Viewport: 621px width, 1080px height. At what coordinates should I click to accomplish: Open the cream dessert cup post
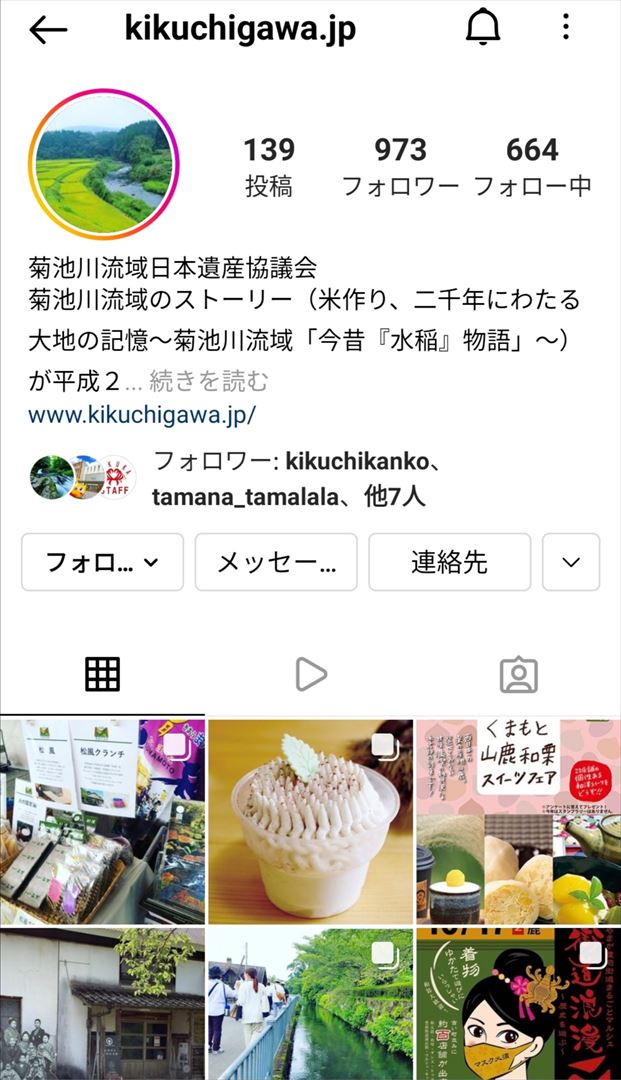(310, 821)
